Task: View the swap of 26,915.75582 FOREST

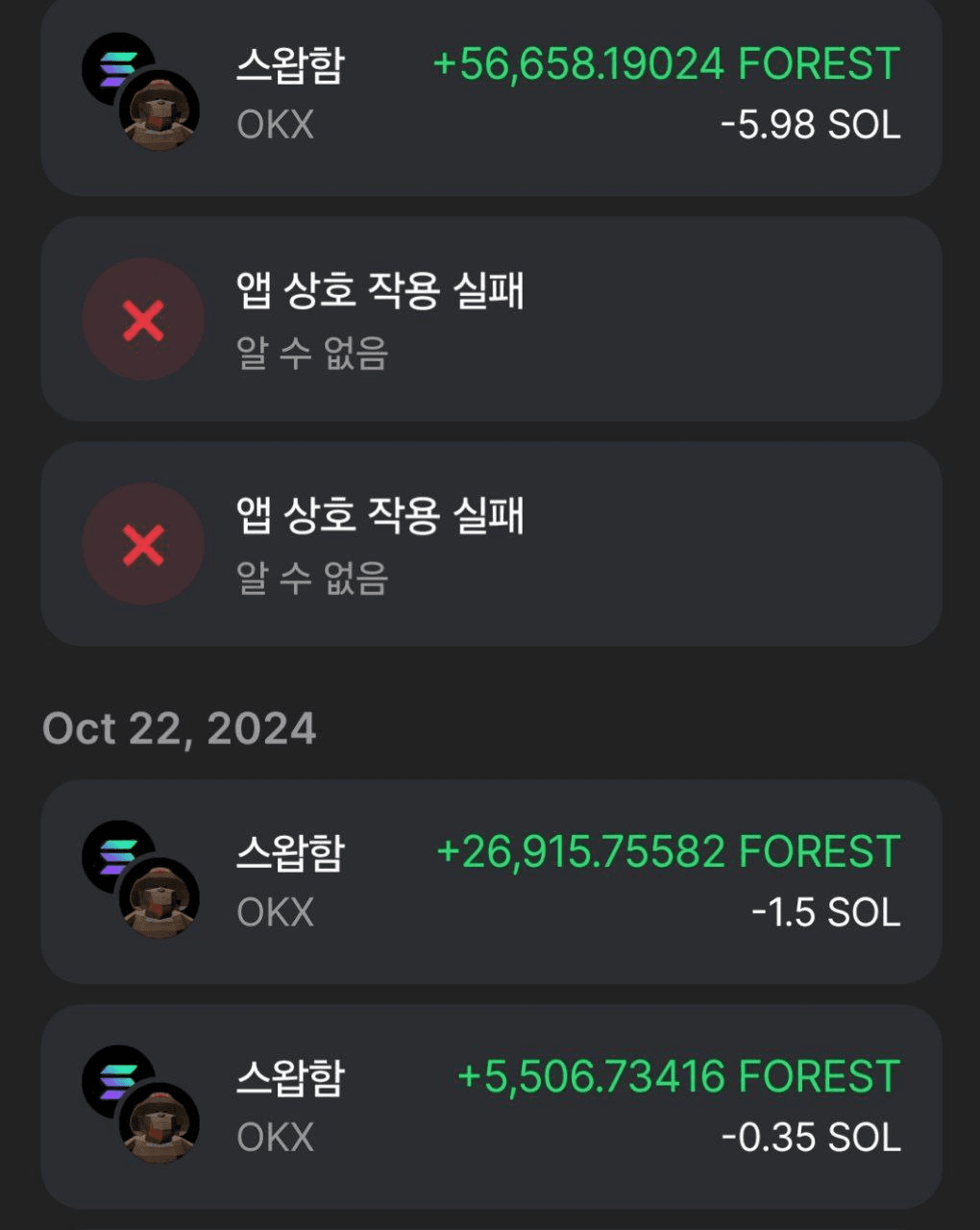Action: coord(490,881)
